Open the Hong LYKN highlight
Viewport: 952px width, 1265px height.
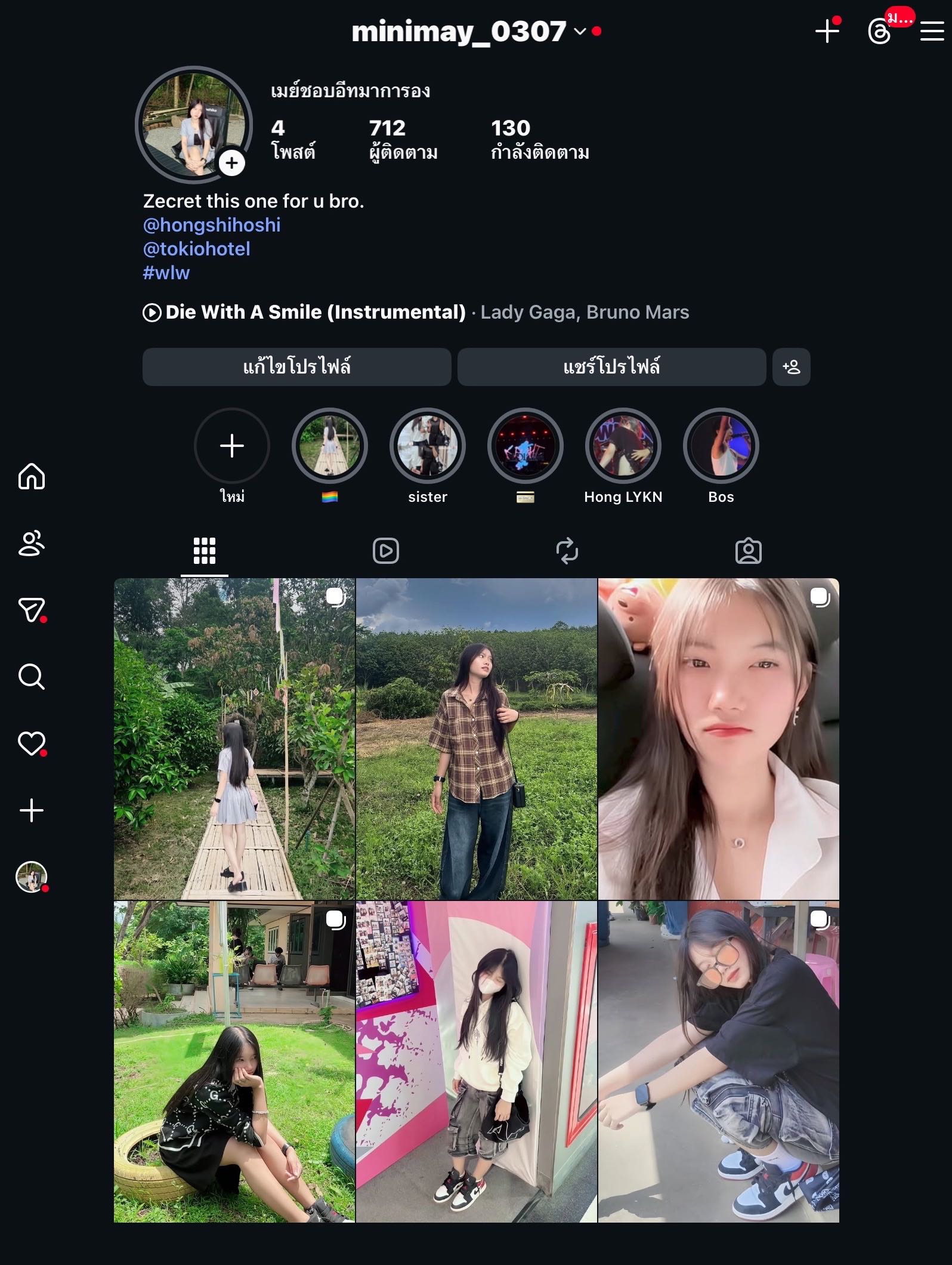tap(623, 446)
